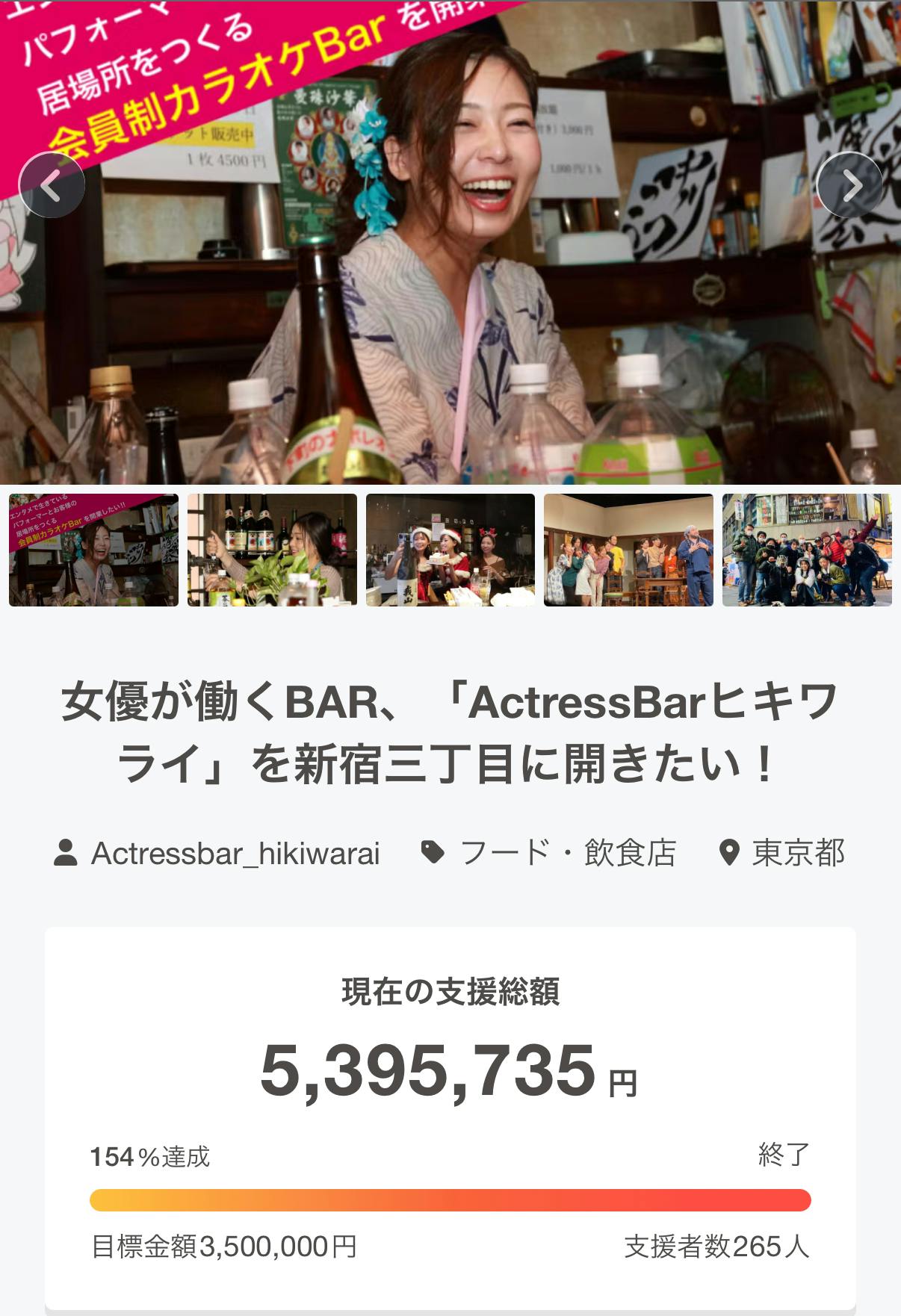The height and width of the screenshot is (1316, 901).
Task: Select the first thumbnail with pink banner
Action: click(93, 550)
